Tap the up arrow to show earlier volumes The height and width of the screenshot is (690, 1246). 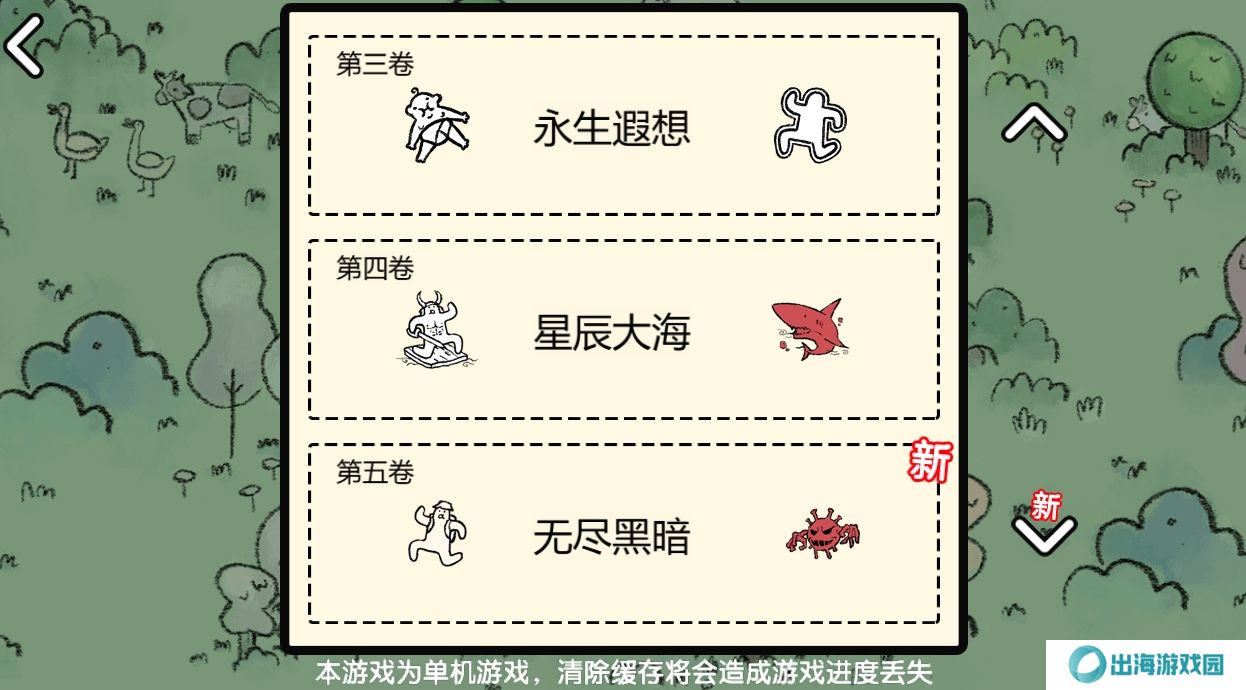point(1034,123)
